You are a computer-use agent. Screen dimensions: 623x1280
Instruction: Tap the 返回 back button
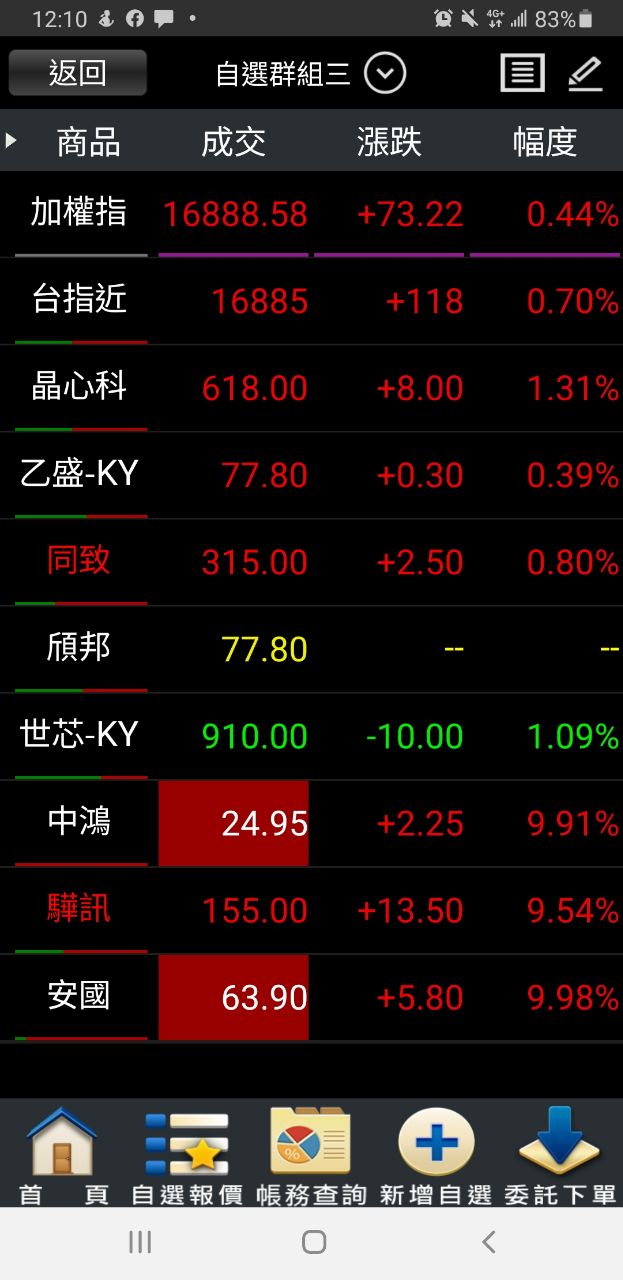[78, 73]
